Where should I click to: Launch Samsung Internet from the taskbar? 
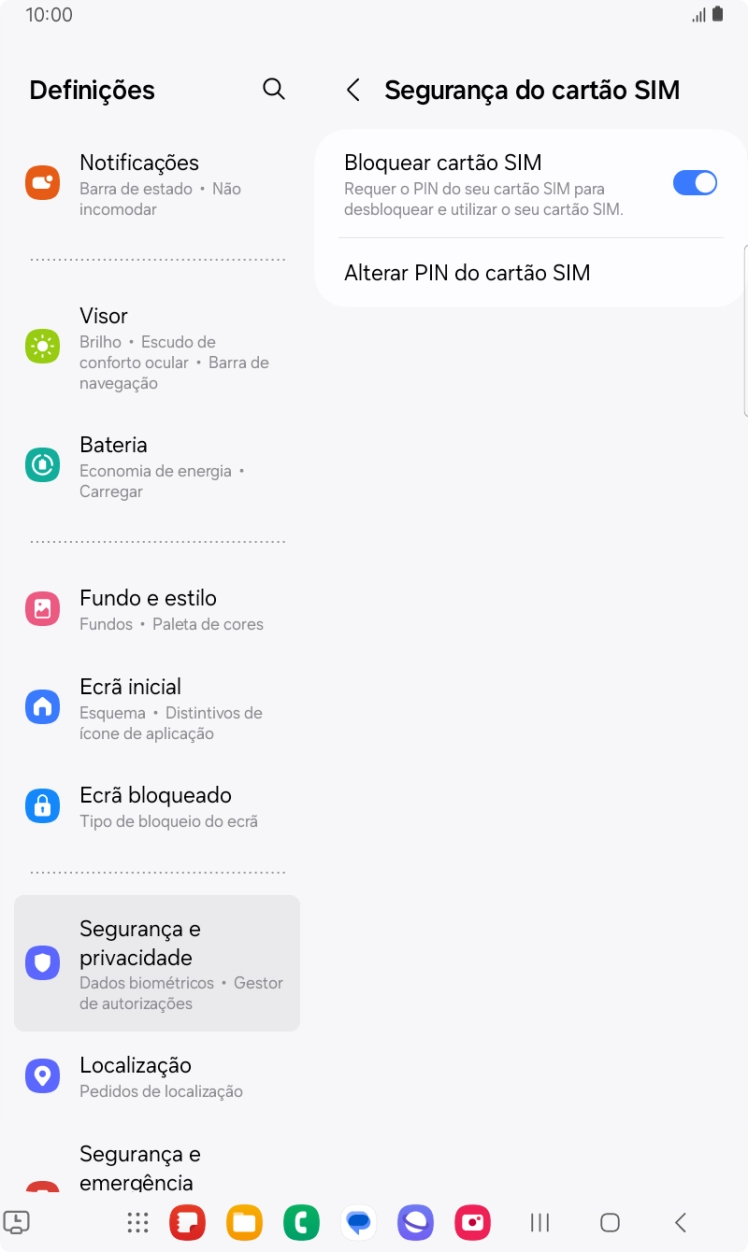pyautogui.click(x=415, y=1222)
